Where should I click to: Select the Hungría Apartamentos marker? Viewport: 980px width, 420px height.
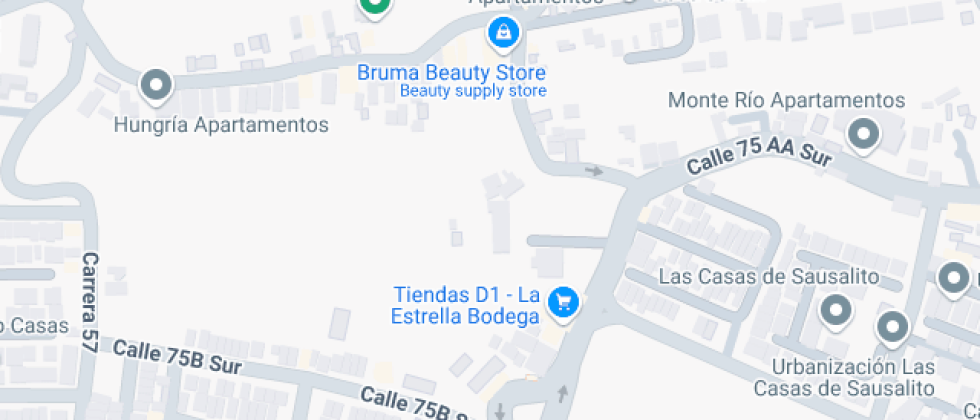point(155,86)
